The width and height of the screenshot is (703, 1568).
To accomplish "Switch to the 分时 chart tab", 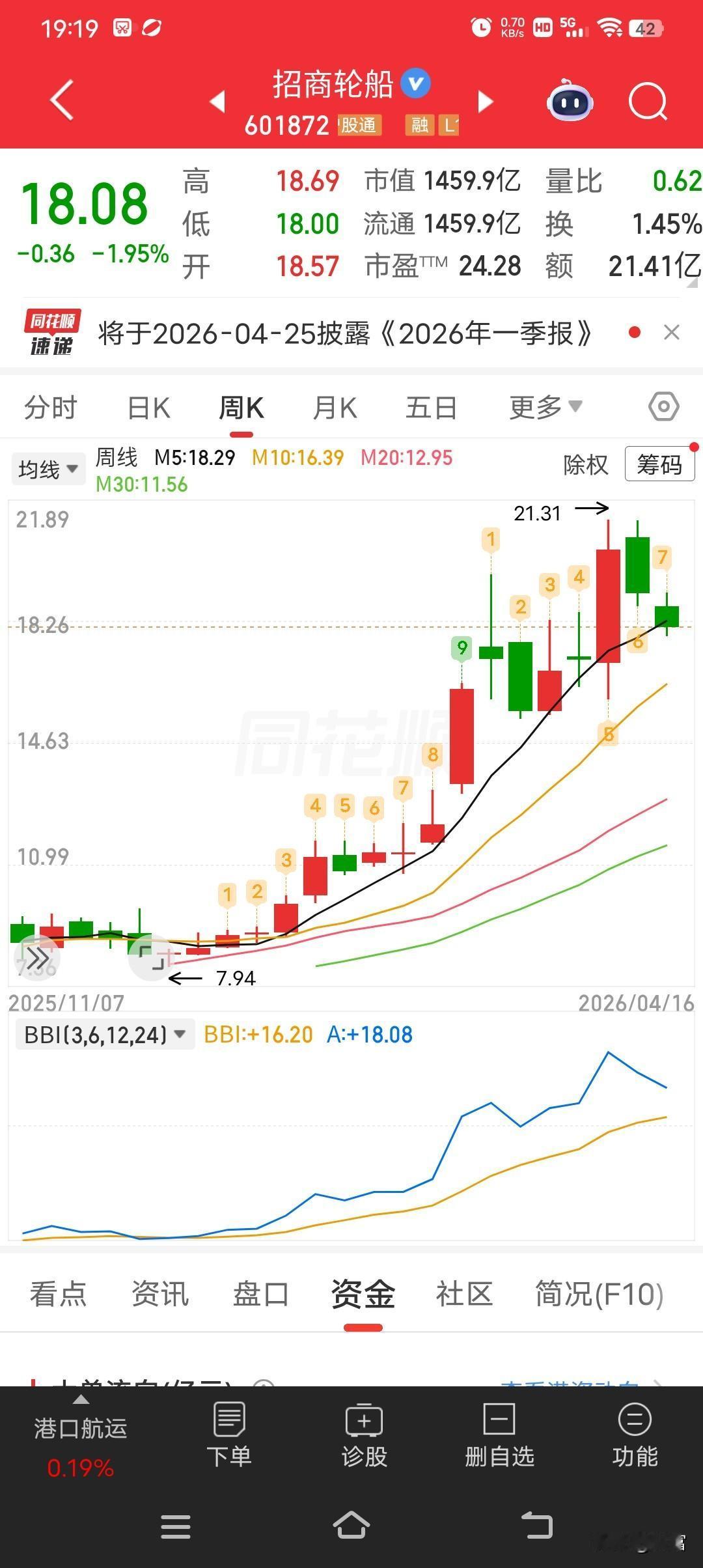I will [51, 408].
